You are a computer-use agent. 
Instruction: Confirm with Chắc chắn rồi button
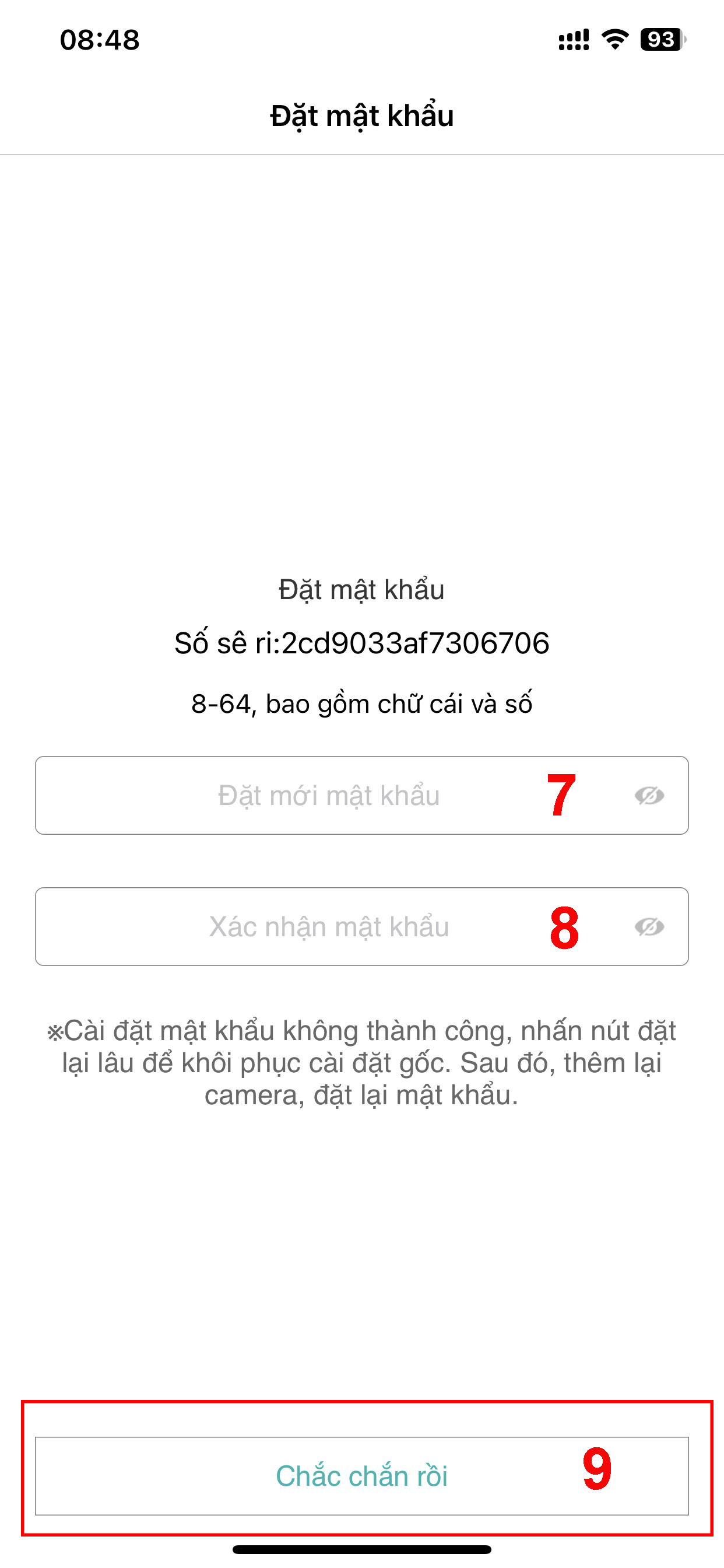click(x=361, y=1476)
